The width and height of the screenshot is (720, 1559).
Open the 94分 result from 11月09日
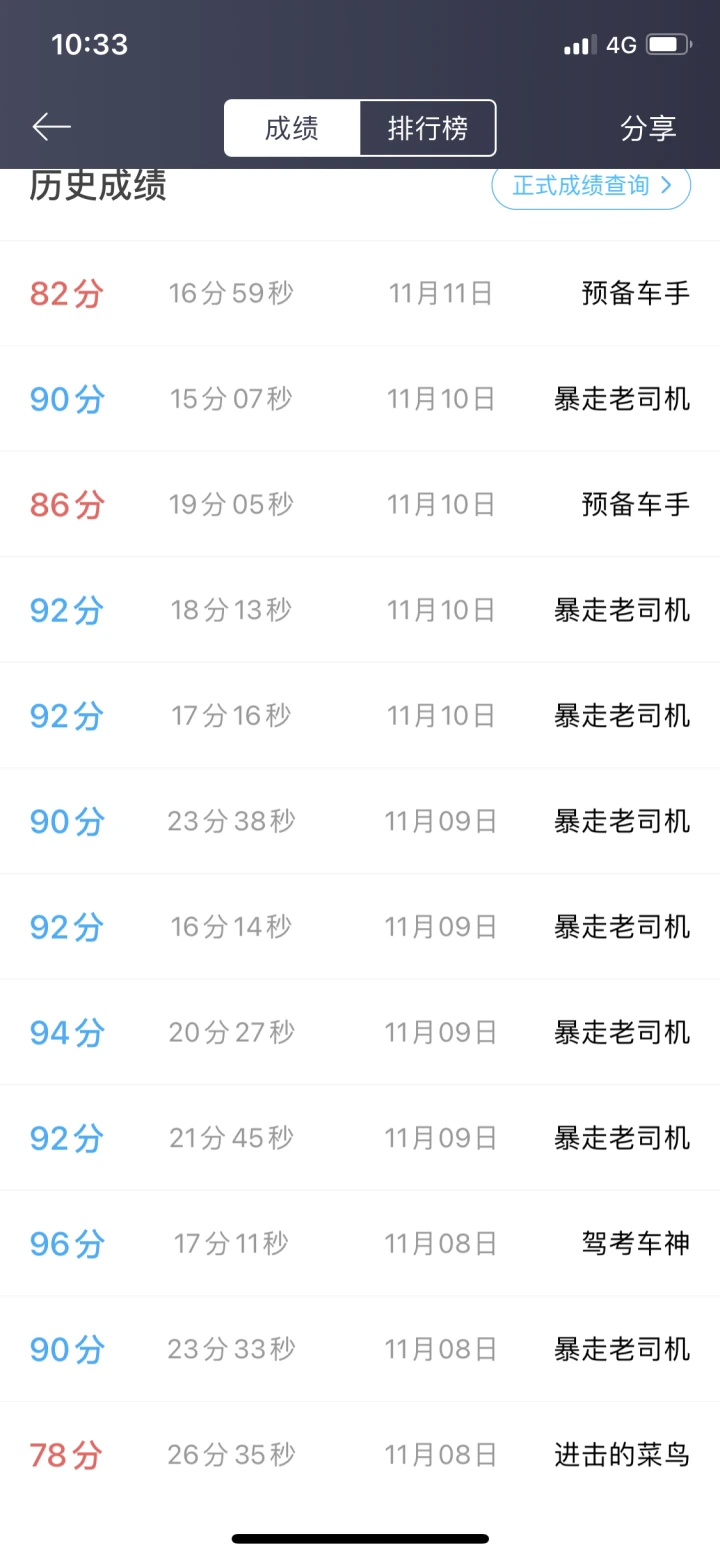click(x=360, y=1032)
